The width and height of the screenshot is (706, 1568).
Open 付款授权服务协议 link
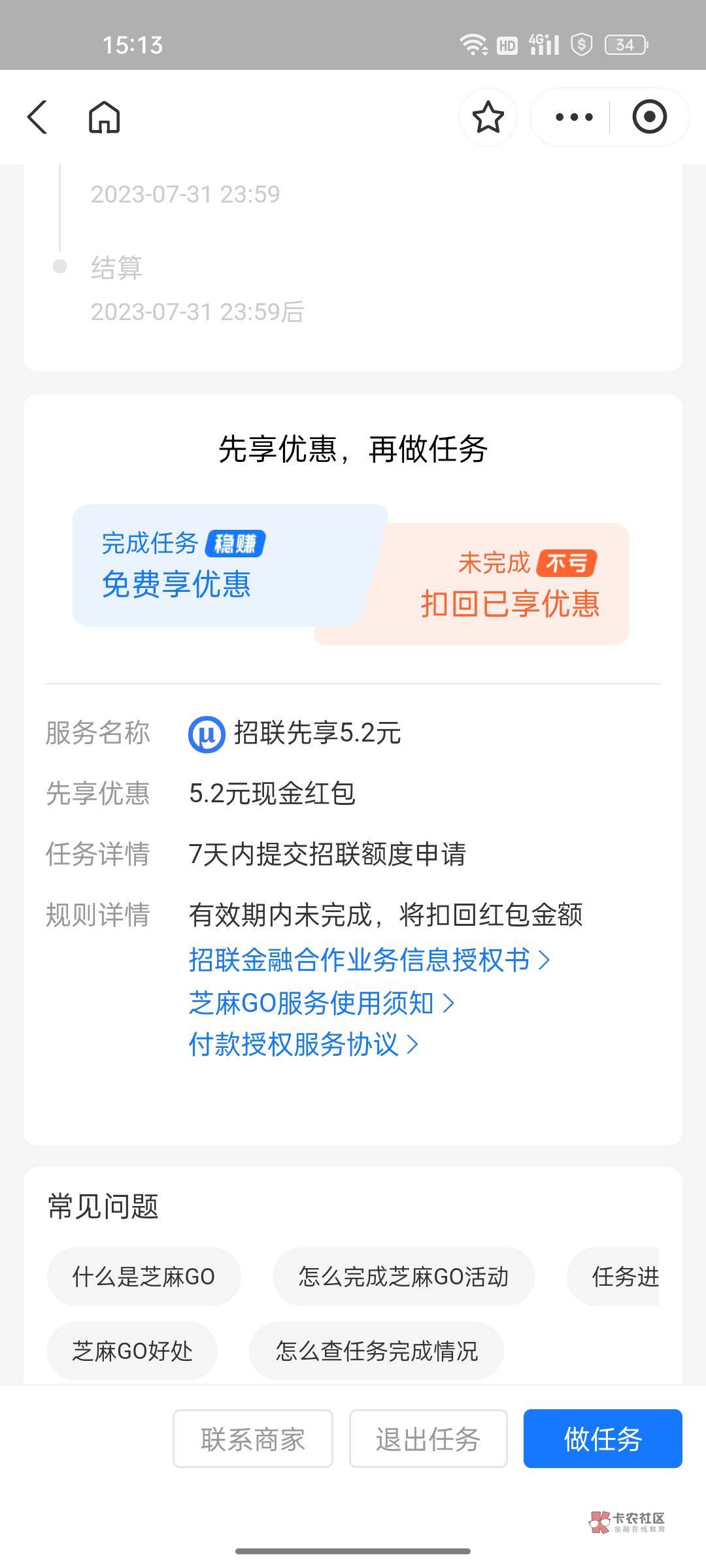(x=303, y=1045)
